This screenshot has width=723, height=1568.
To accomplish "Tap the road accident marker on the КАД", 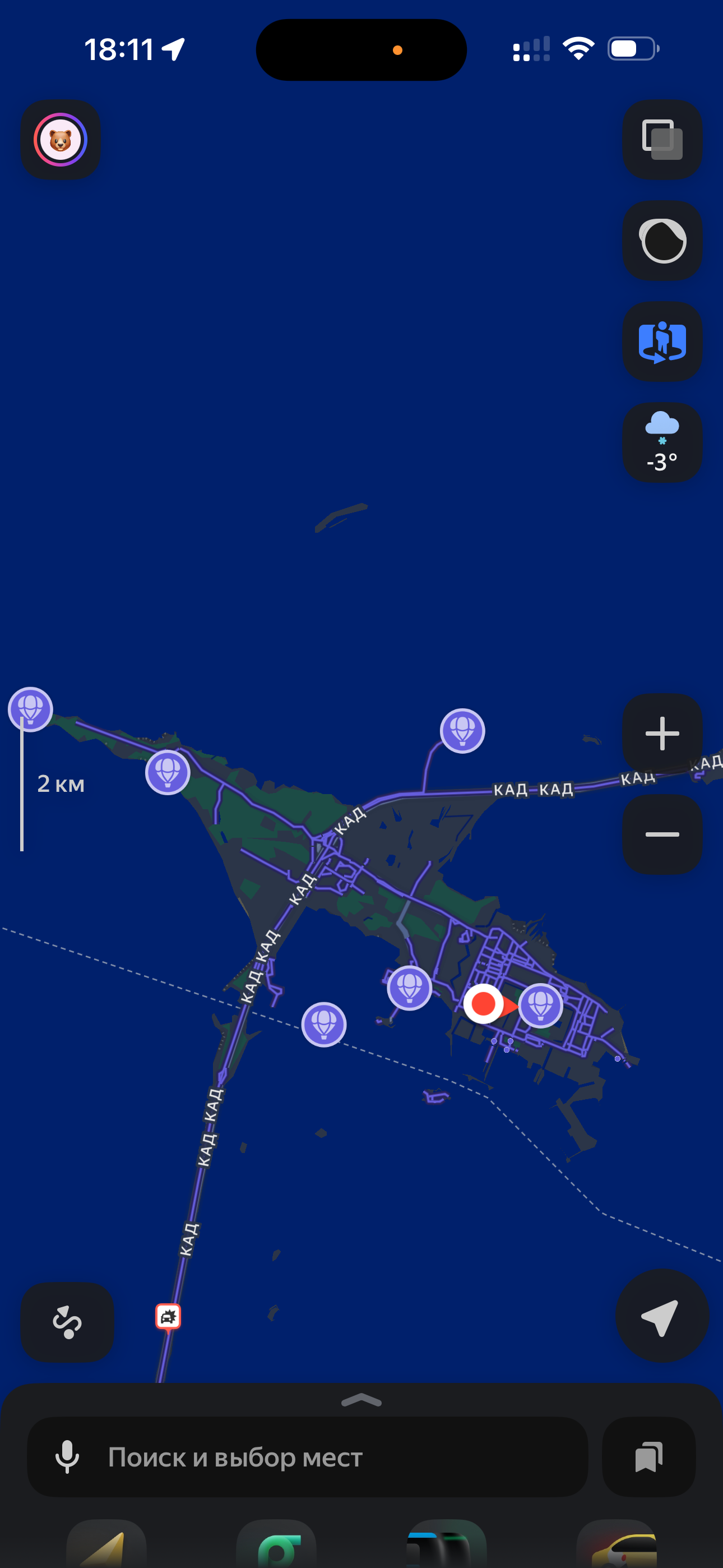I will tap(168, 1317).
